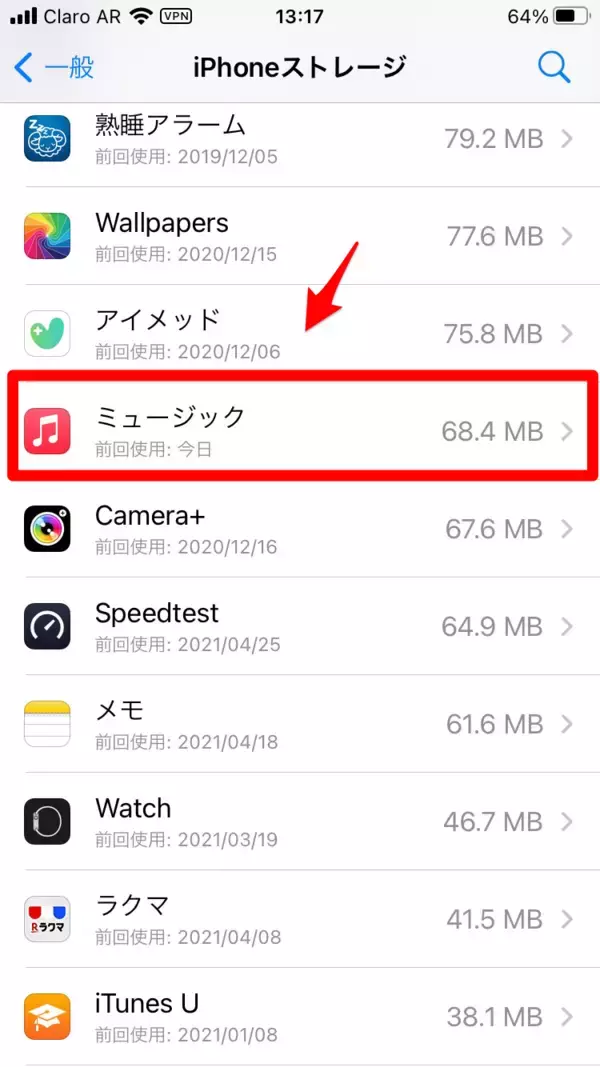Open Wallpapers storage details
The width and height of the screenshot is (600, 1067).
click(300, 236)
